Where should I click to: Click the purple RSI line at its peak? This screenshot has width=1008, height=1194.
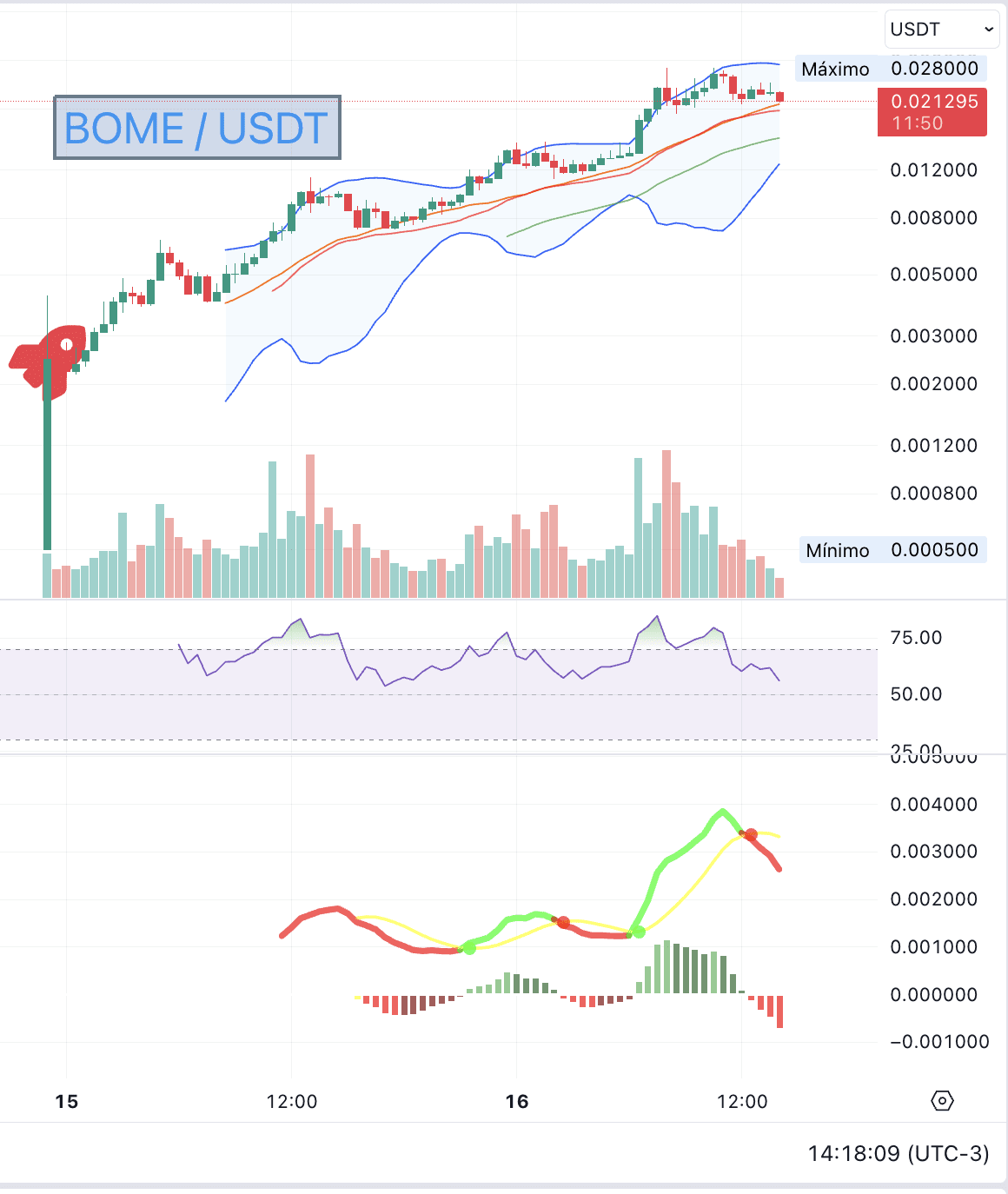pyautogui.click(x=656, y=615)
